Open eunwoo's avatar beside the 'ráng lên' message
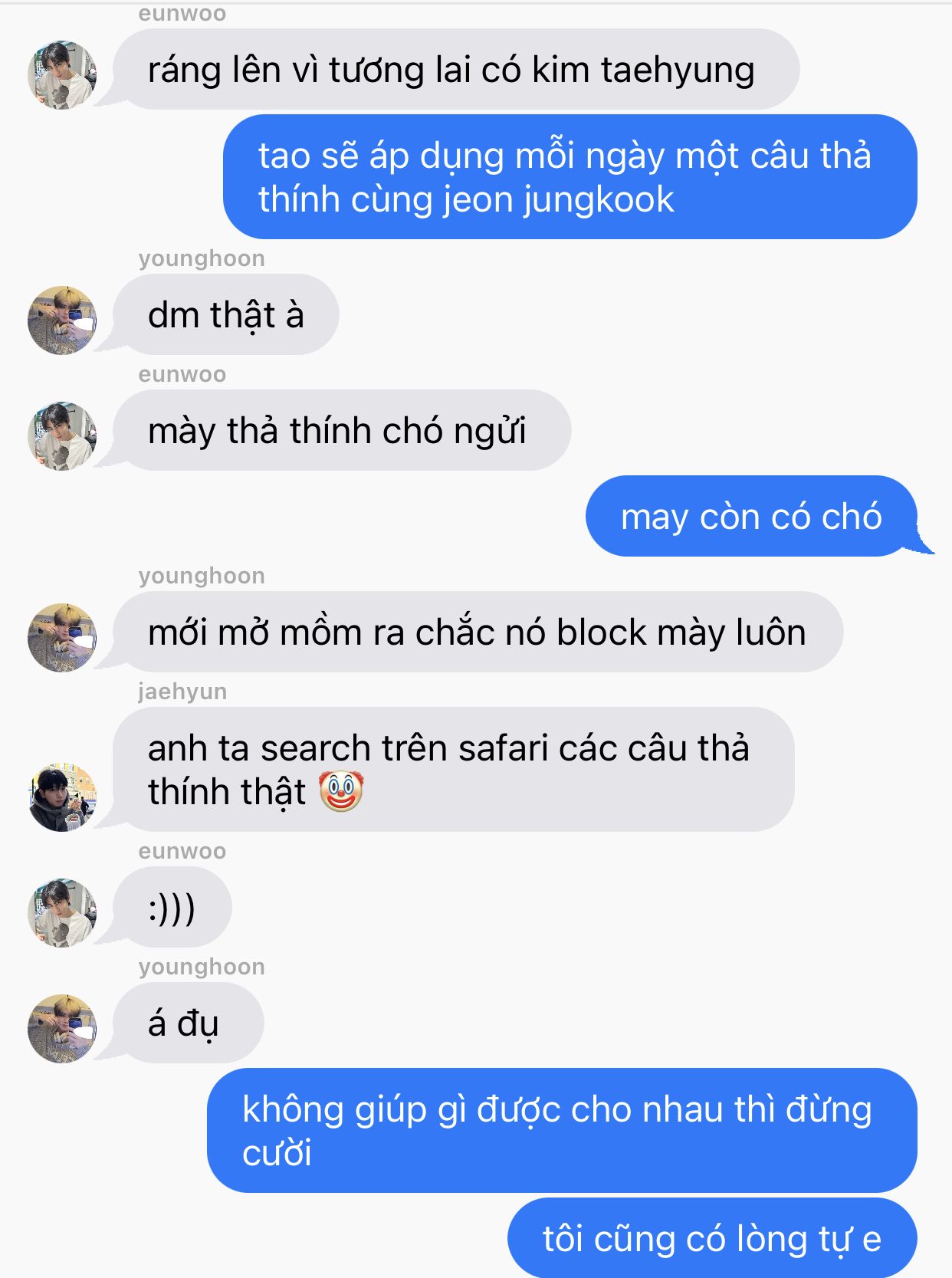 point(62,75)
